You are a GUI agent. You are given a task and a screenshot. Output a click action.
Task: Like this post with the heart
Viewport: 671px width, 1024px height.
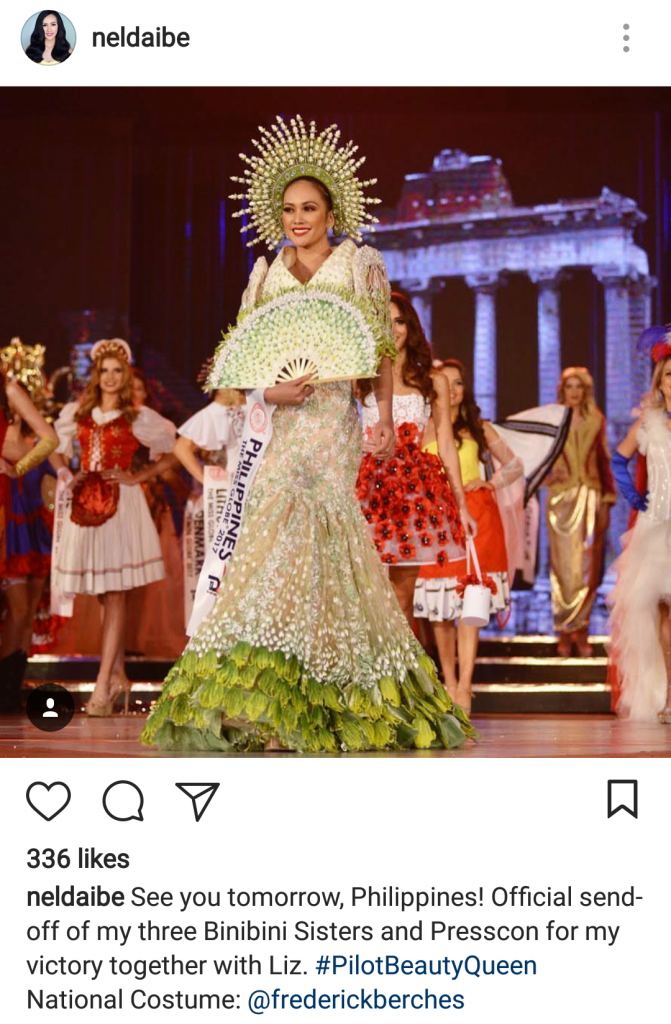coord(48,801)
